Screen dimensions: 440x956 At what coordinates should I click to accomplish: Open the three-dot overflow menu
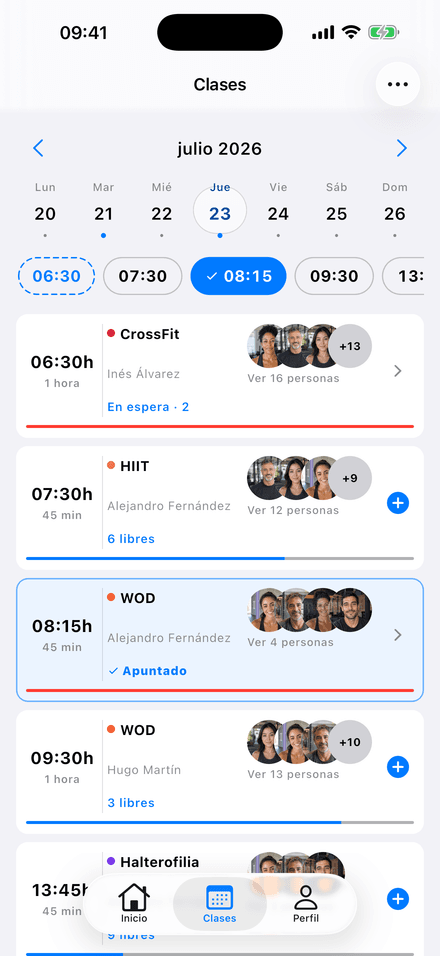click(397, 84)
